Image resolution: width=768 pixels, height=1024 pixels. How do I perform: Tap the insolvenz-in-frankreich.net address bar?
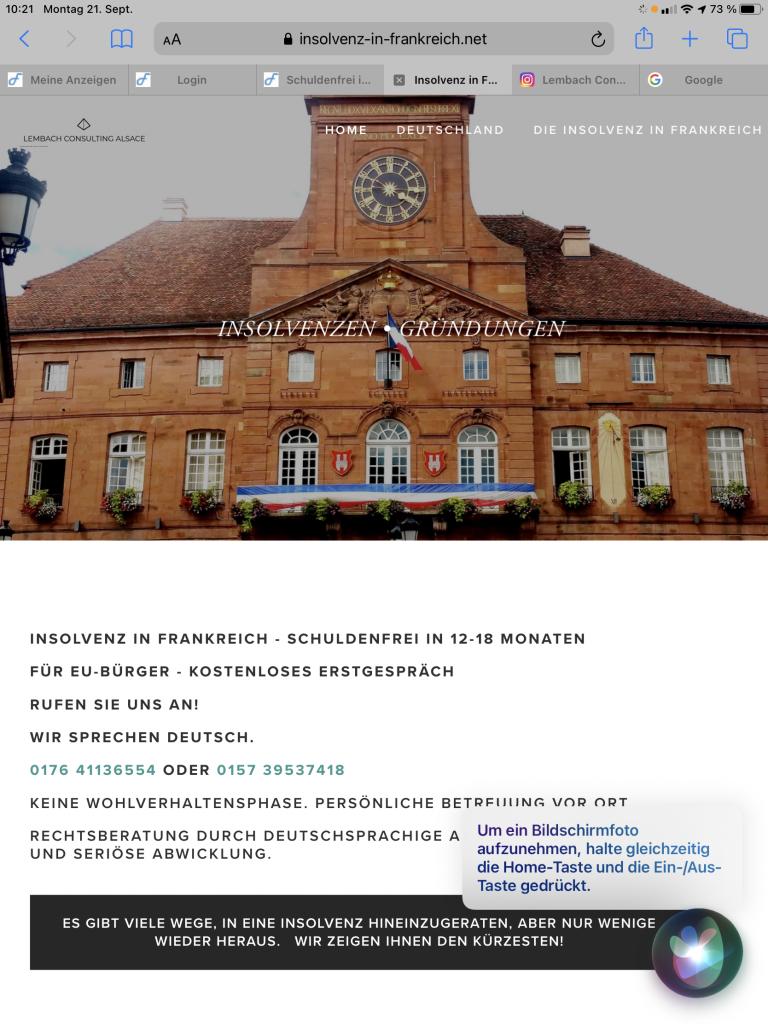(x=385, y=39)
